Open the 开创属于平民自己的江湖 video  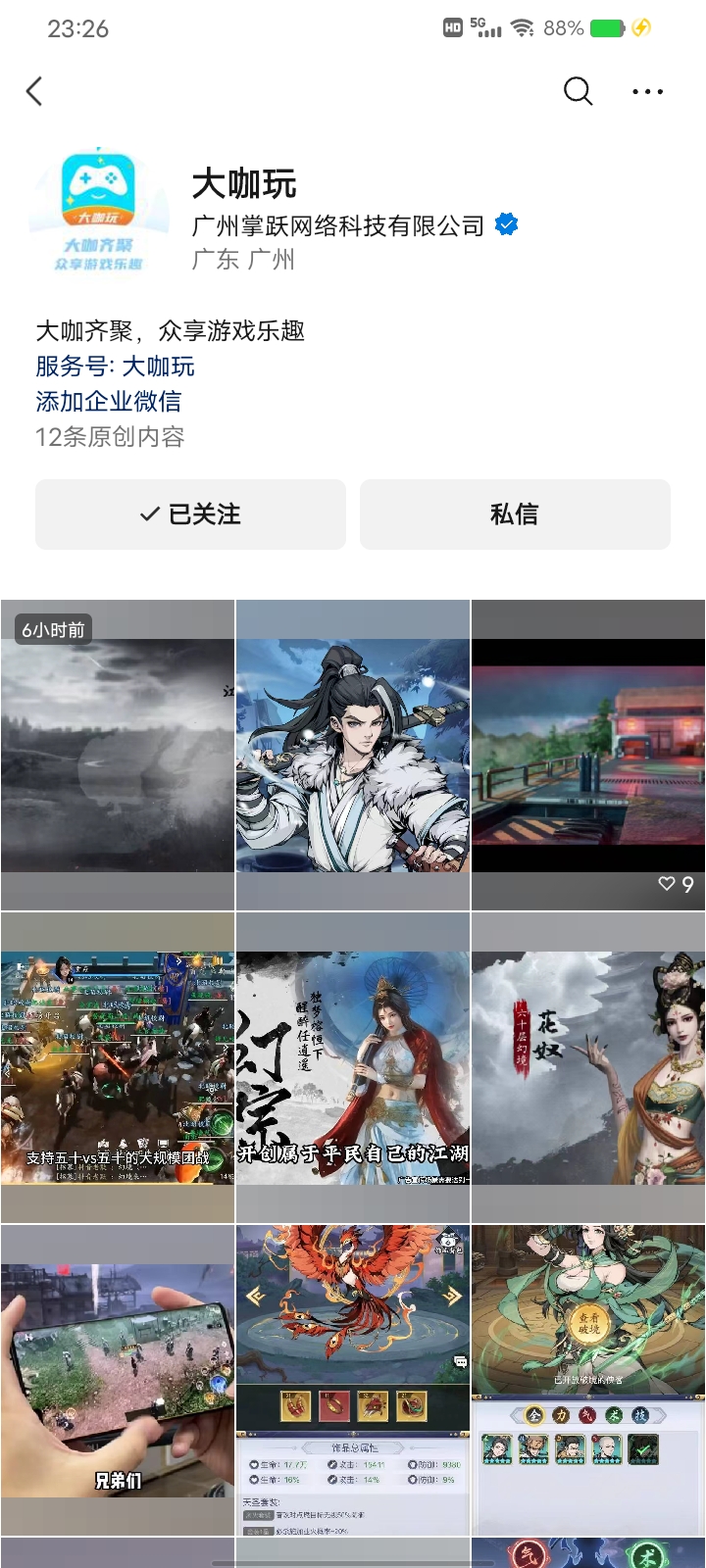click(353, 1067)
